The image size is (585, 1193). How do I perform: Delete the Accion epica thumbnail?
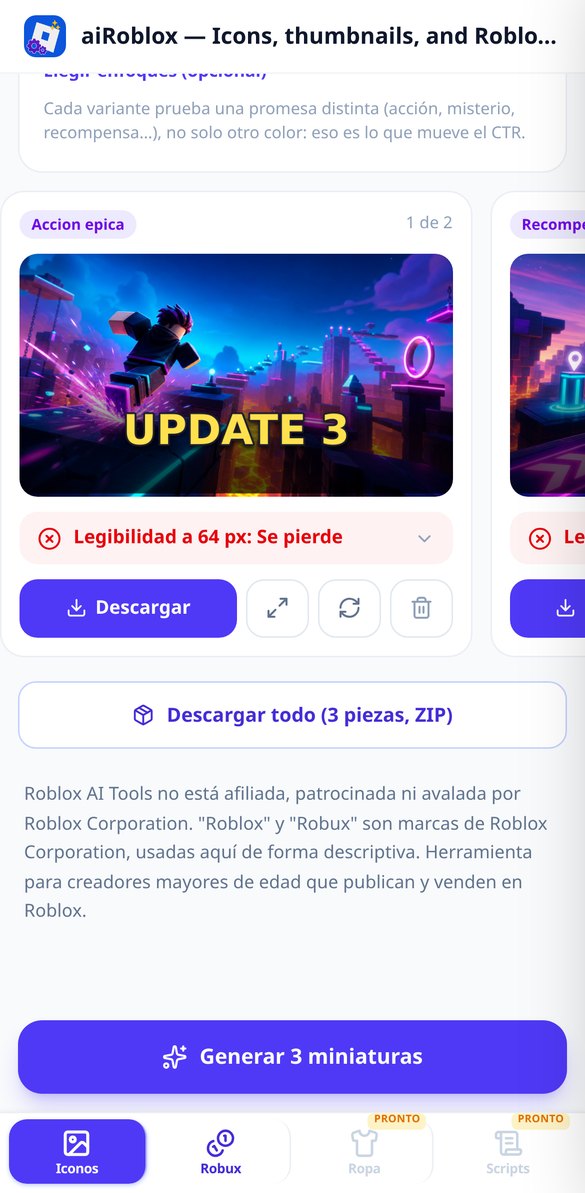421,608
